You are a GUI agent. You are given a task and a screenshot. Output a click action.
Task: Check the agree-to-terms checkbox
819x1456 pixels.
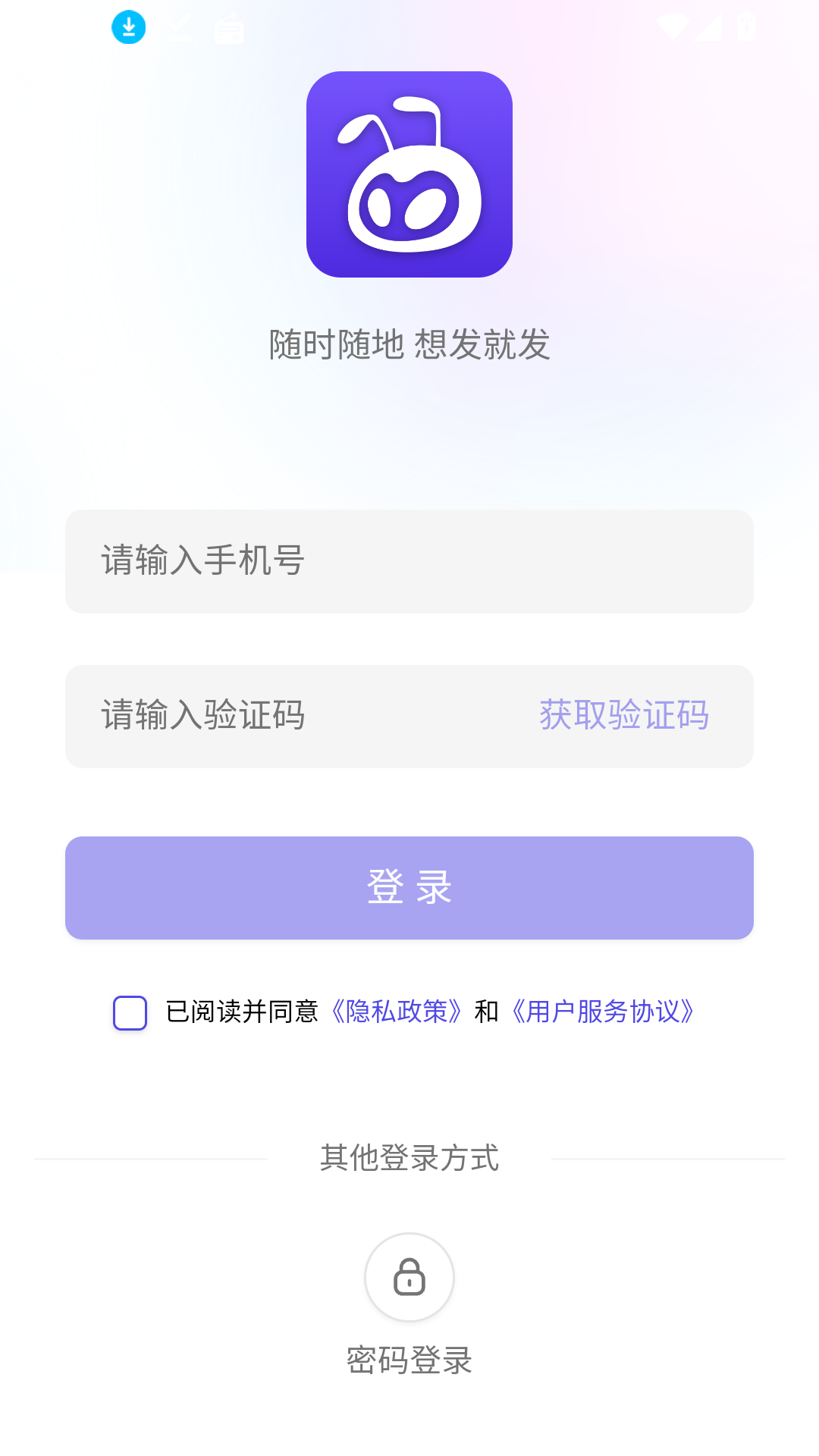[130, 1013]
